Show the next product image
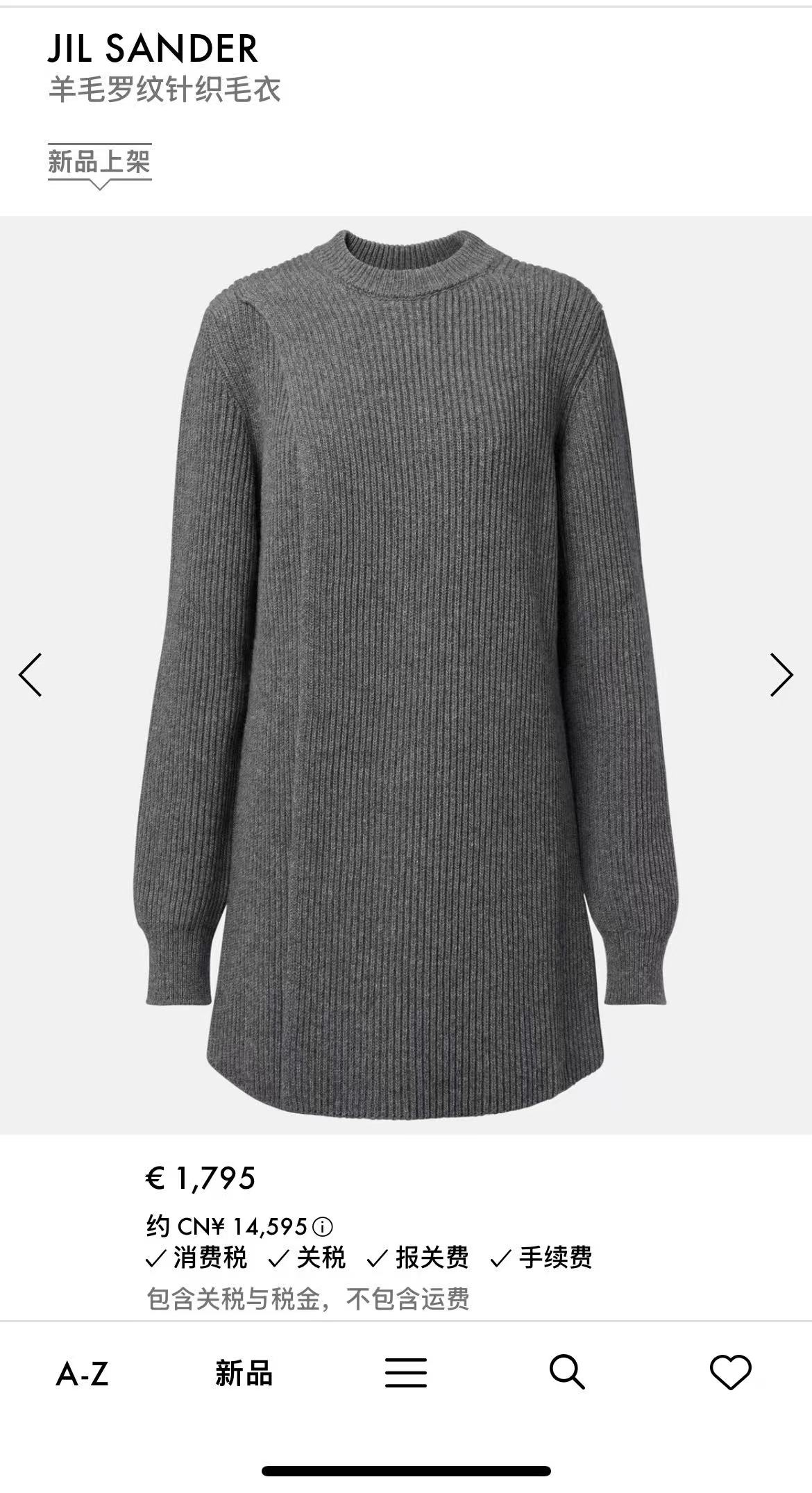 (781, 674)
